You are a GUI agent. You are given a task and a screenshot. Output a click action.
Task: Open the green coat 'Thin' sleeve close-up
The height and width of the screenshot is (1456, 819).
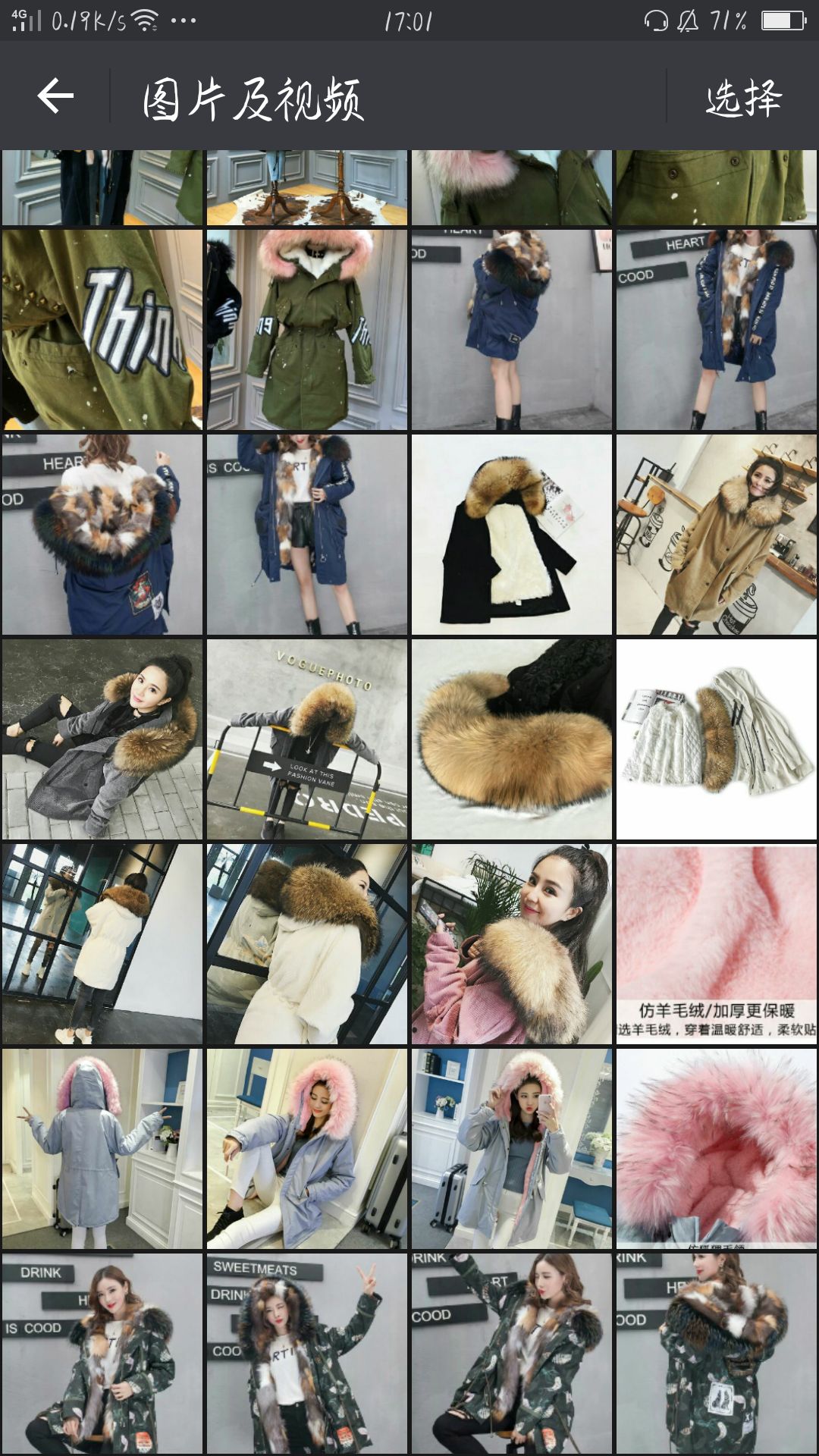(x=102, y=330)
